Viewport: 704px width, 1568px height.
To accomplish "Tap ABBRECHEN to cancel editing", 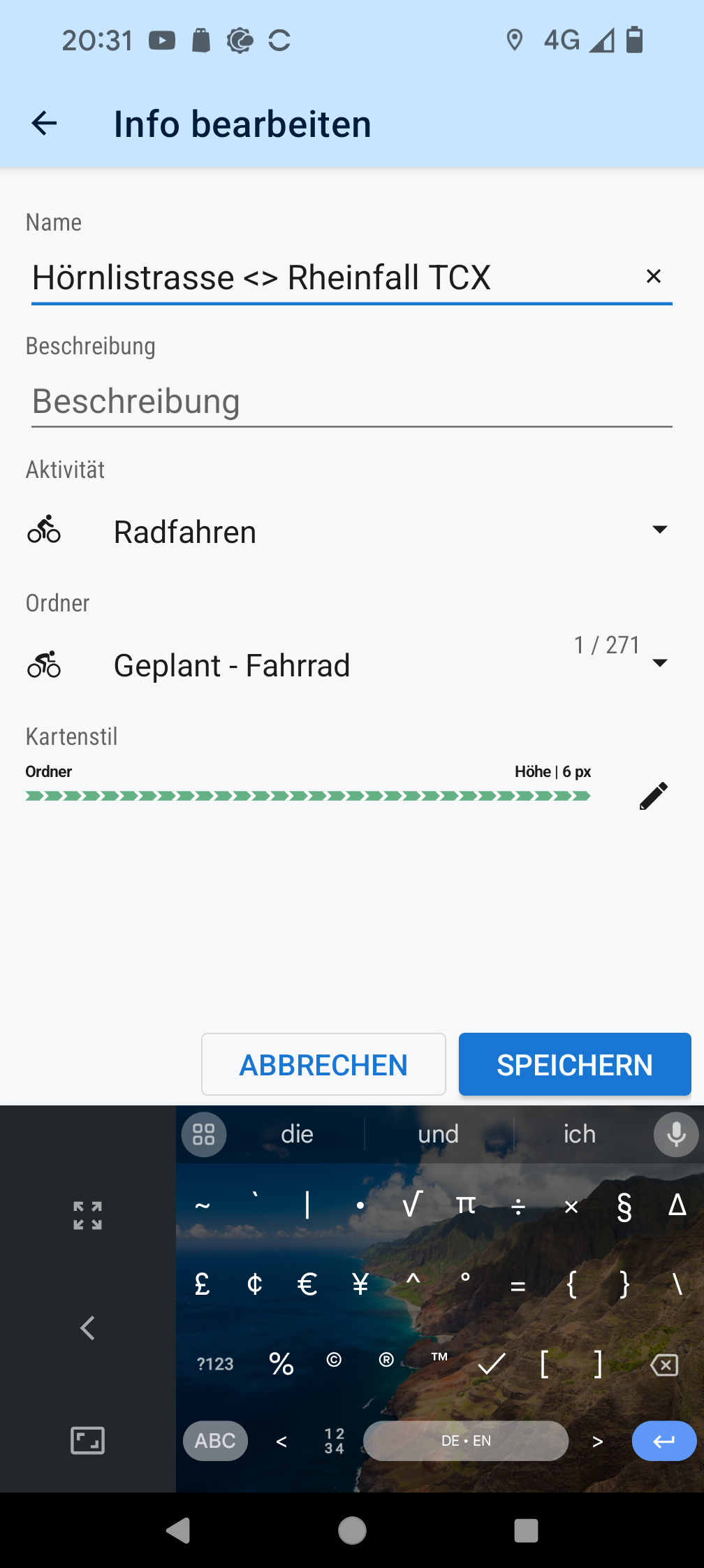I will (x=323, y=1065).
